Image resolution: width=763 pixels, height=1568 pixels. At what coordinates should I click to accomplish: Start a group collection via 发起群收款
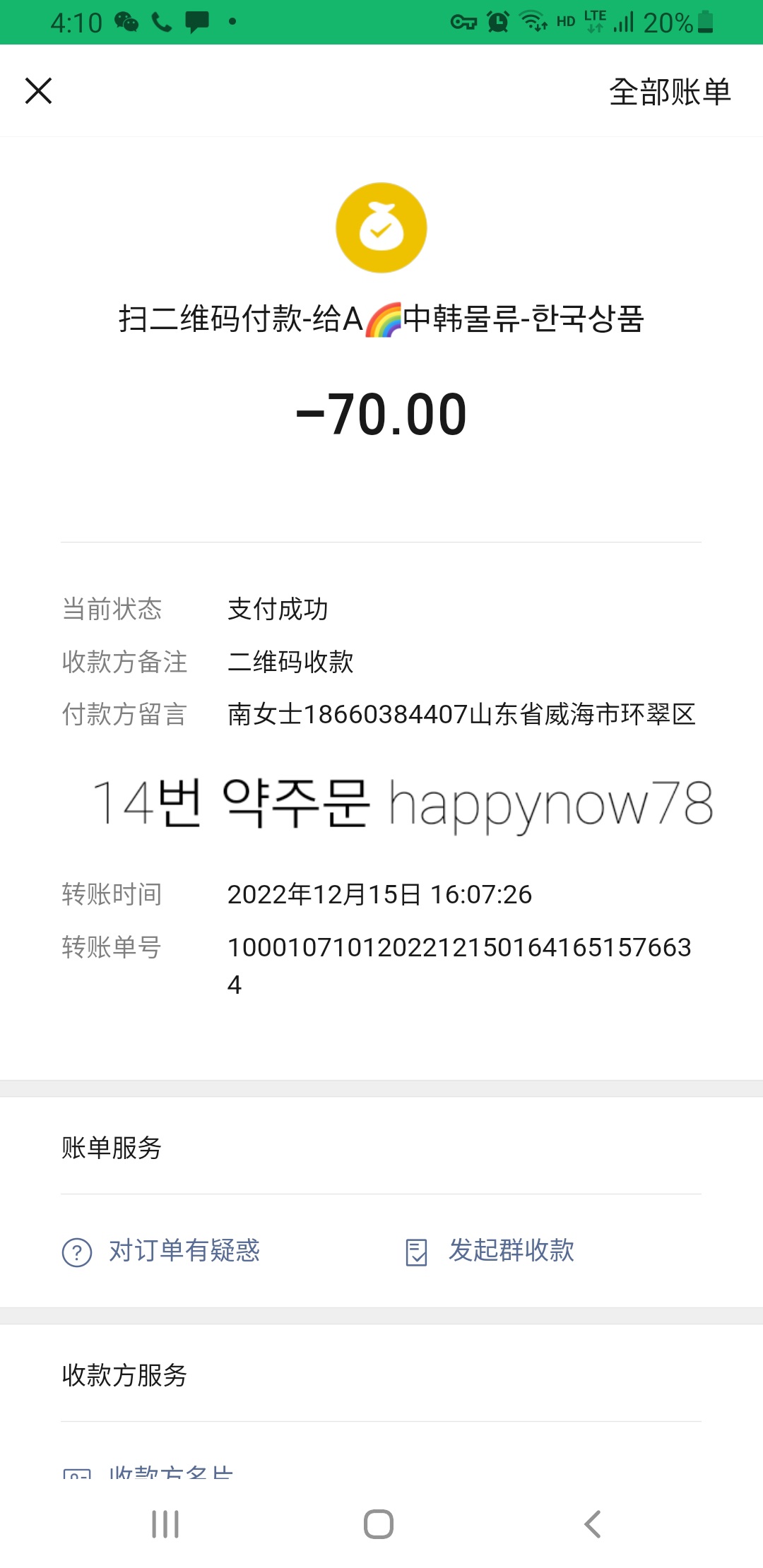489,1251
